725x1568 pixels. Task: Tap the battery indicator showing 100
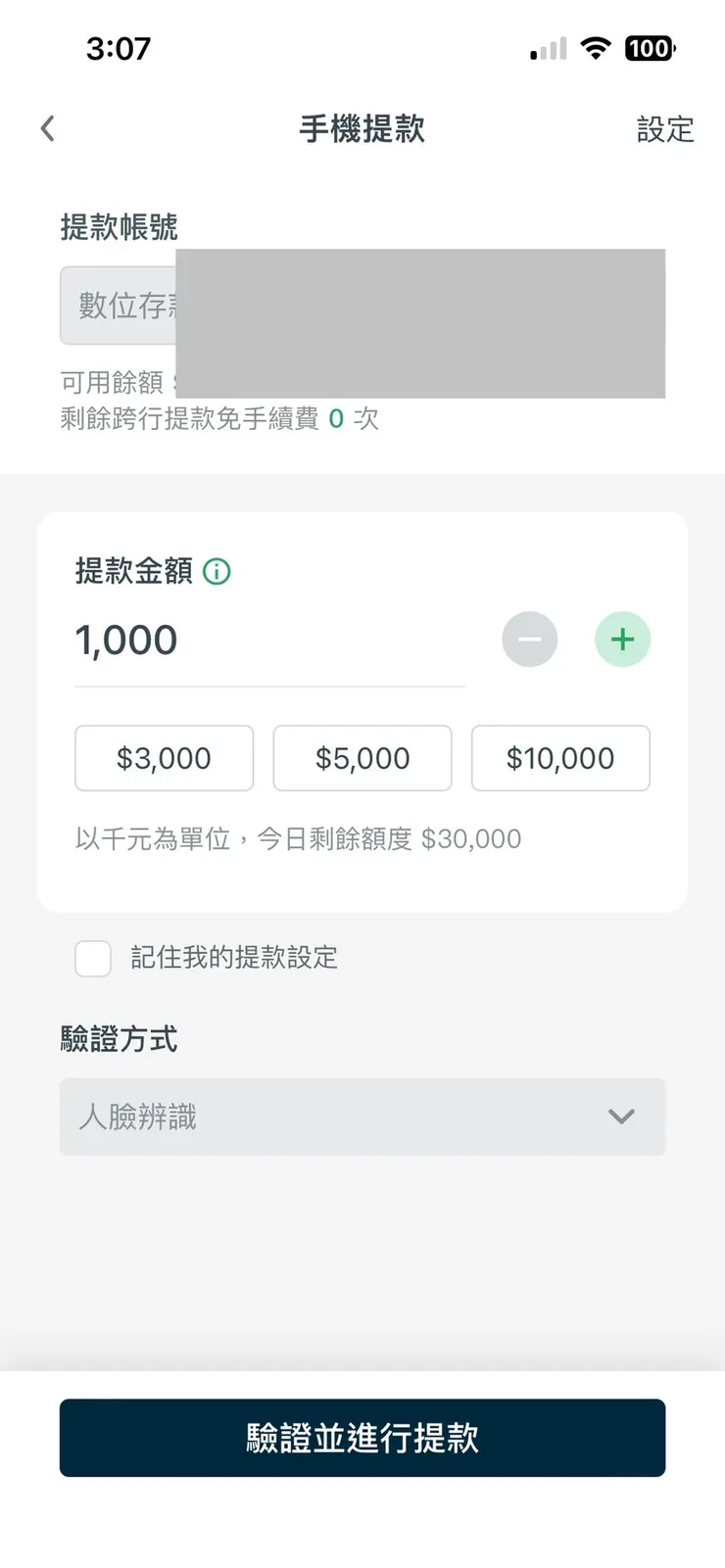tap(650, 48)
